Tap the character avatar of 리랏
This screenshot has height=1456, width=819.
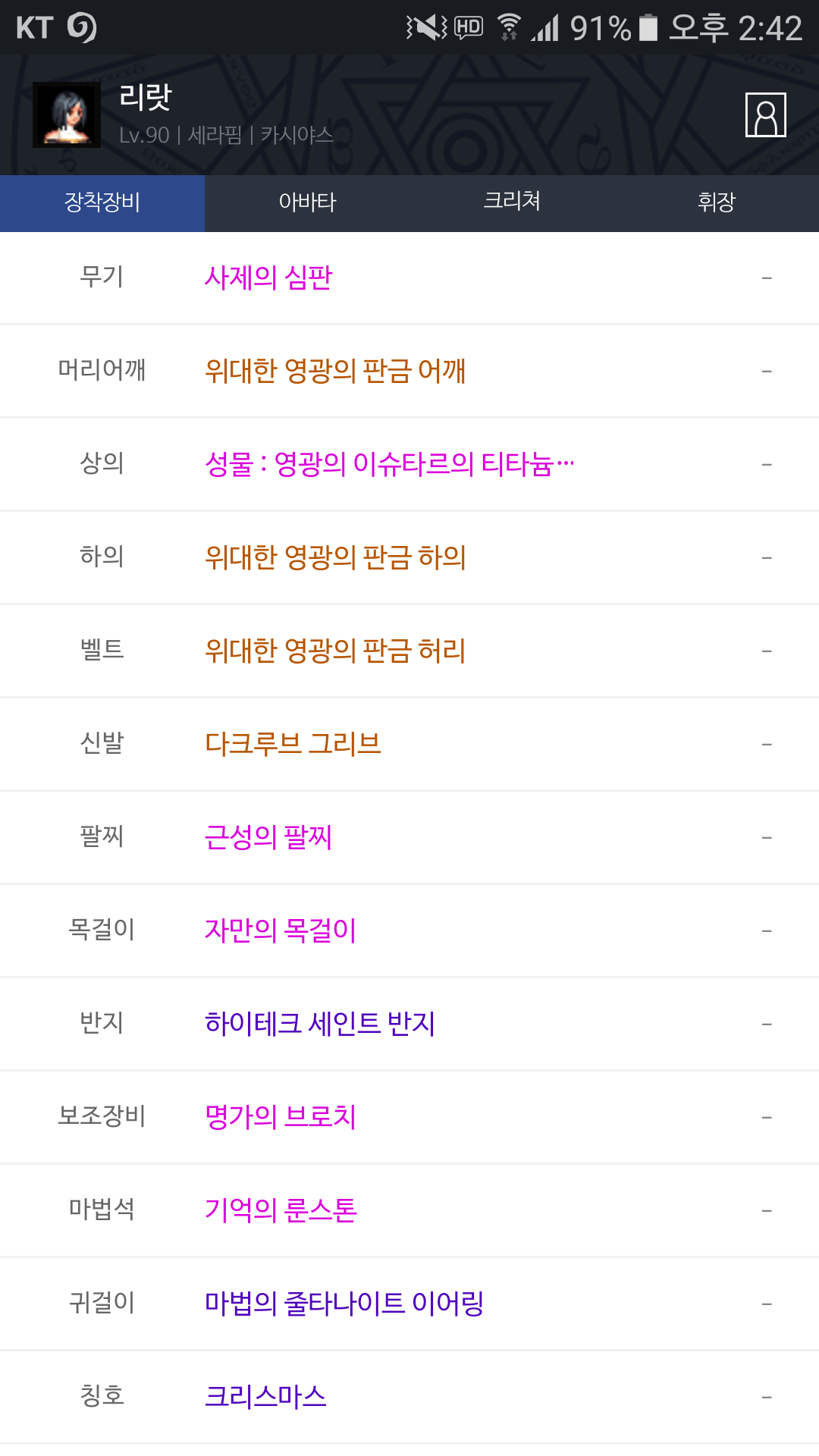[67, 115]
